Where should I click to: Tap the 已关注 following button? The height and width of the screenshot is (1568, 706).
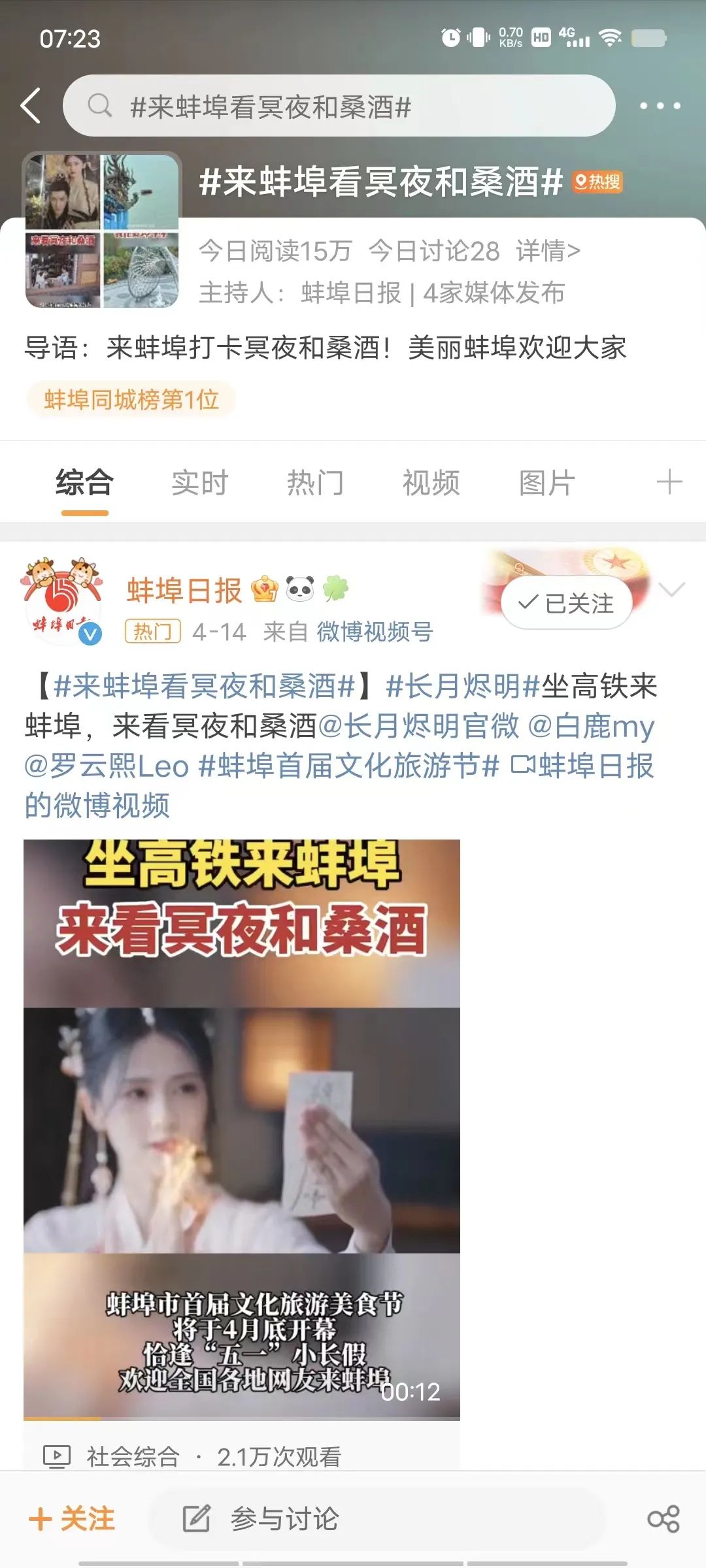pos(567,603)
